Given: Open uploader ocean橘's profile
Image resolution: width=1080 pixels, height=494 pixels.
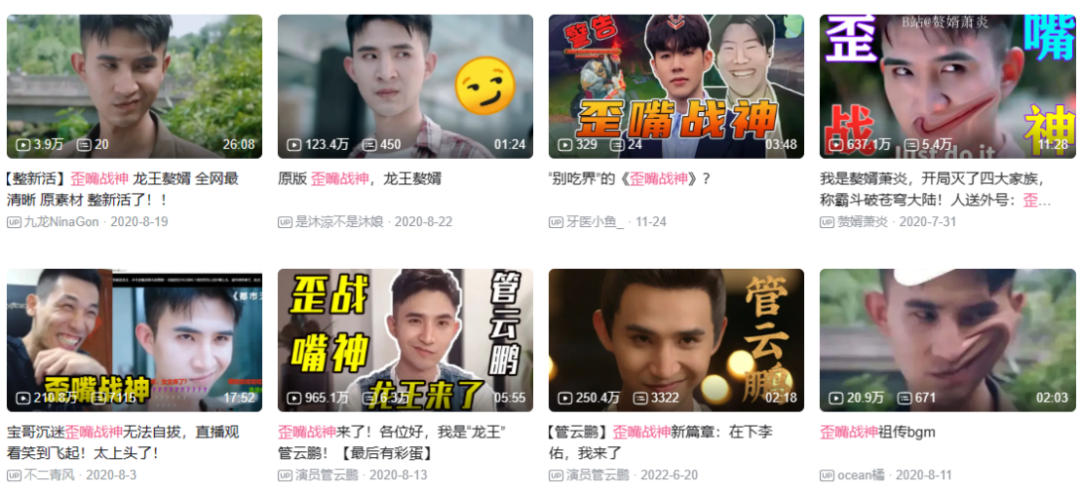Looking at the screenshot, I should click(x=861, y=476).
